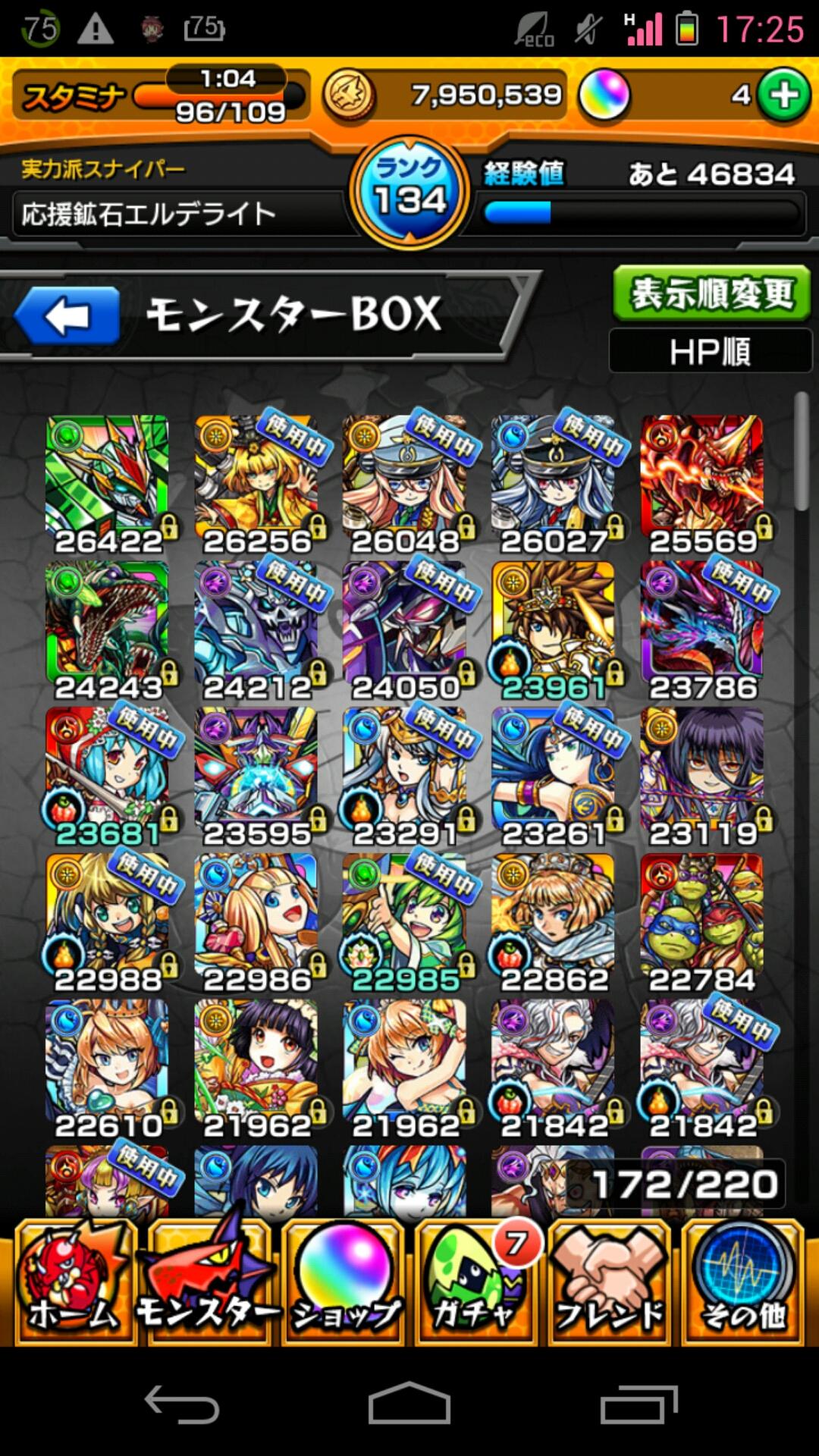Select the monster with HP 22610
The width and height of the screenshot is (819, 1456).
point(108,1068)
